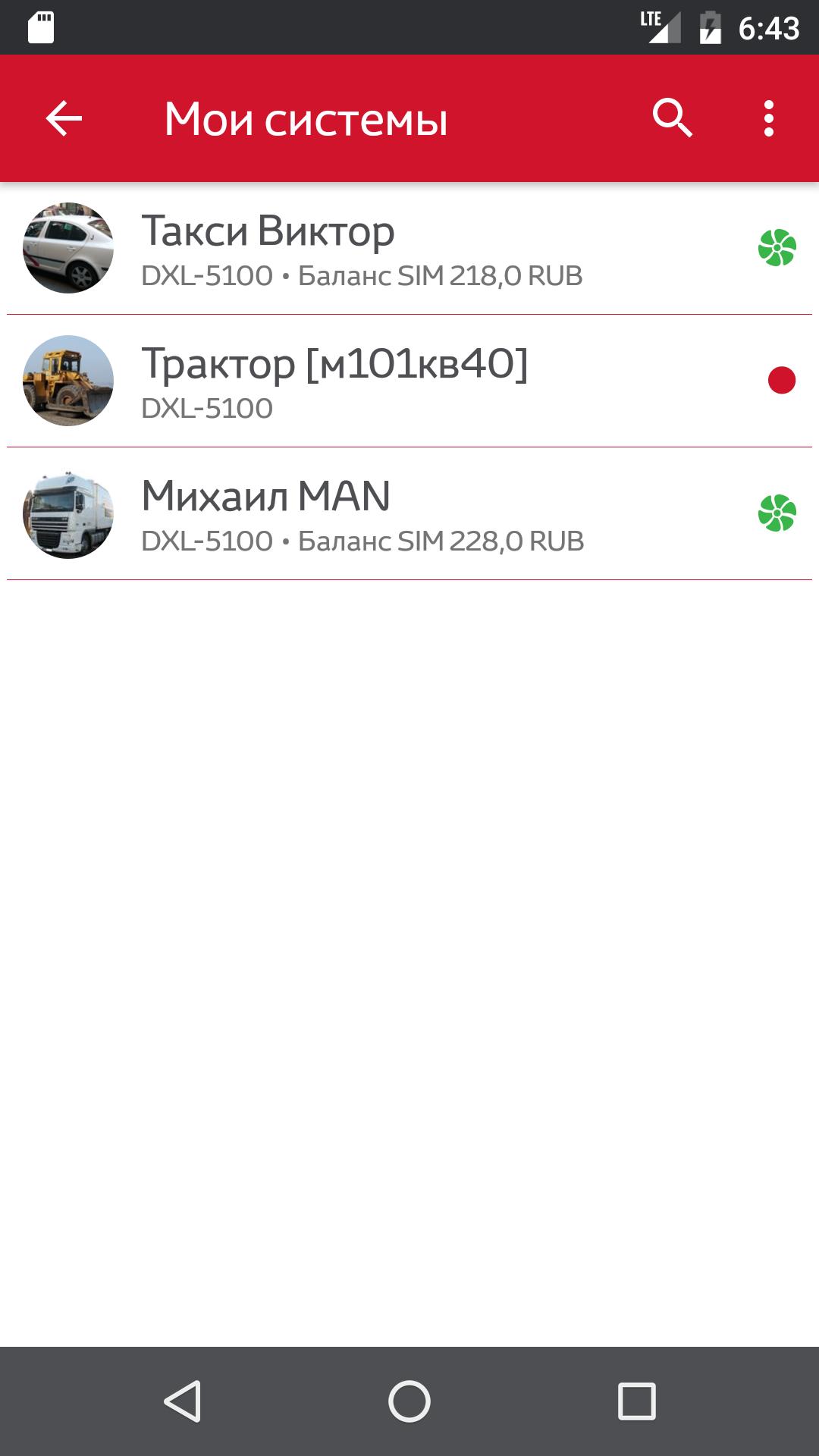Show recent apps
The width and height of the screenshot is (819, 1456).
click(x=636, y=1401)
